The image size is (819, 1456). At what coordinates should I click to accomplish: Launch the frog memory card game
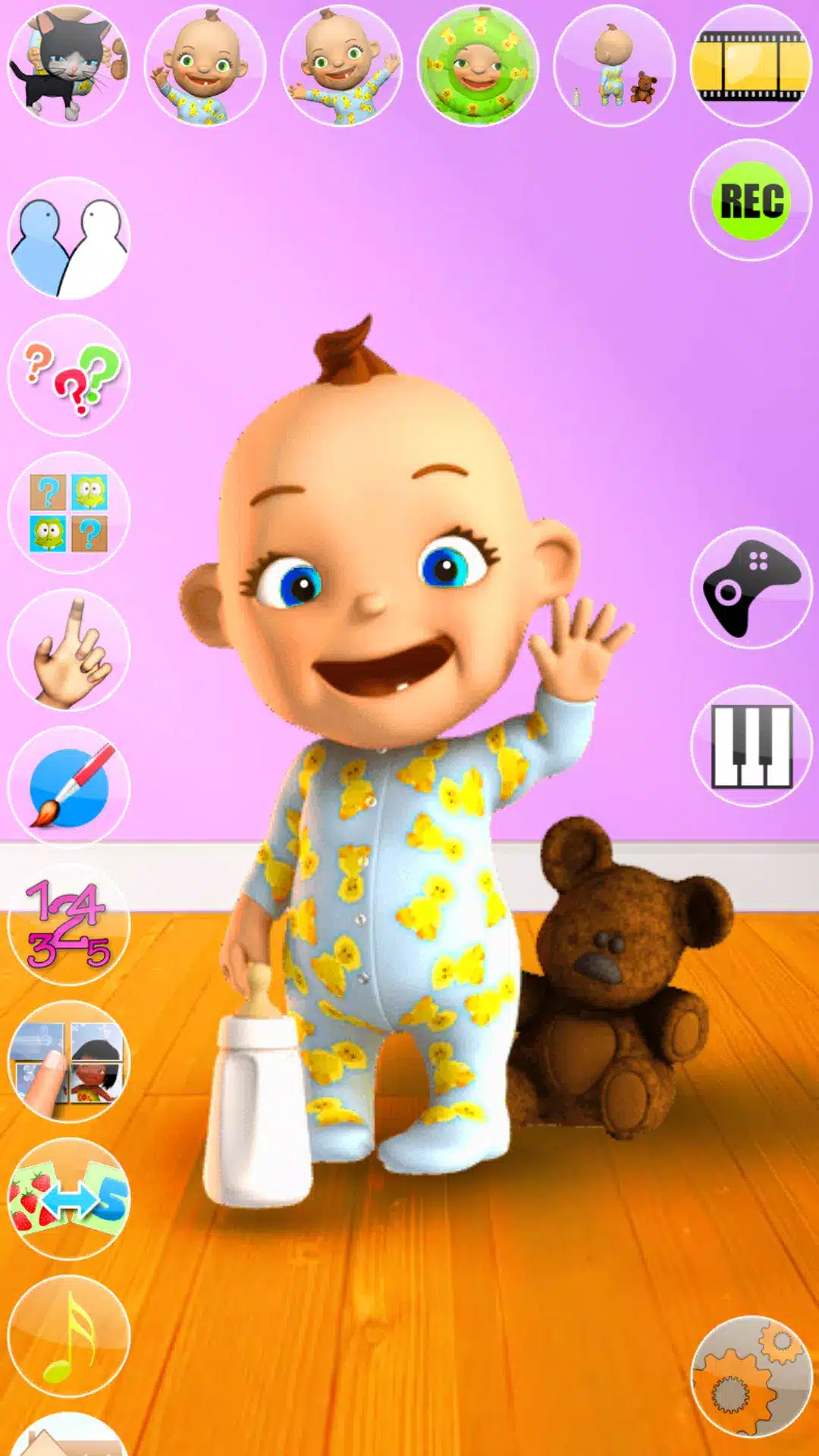point(68,513)
